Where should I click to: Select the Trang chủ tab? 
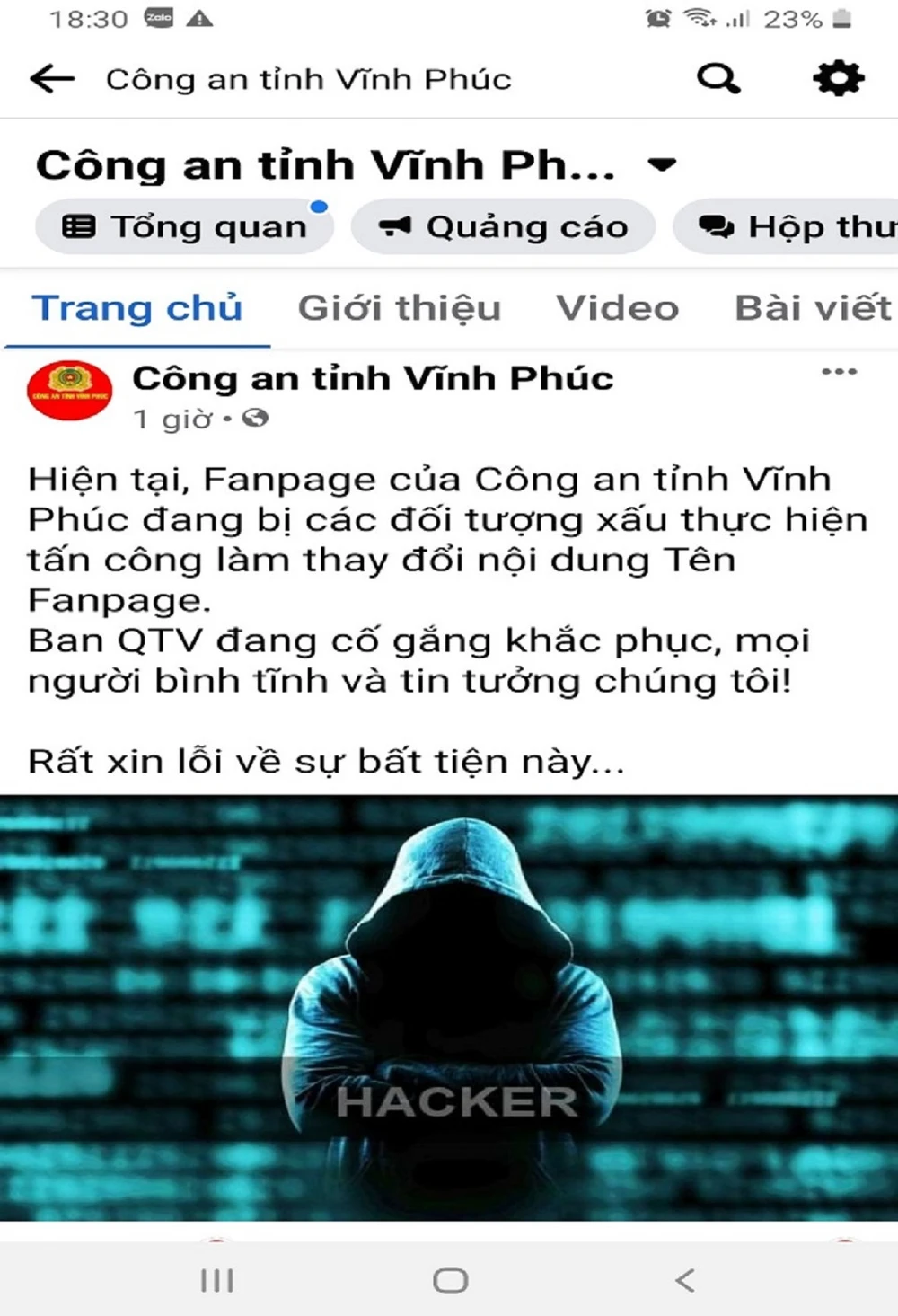click(137, 308)
